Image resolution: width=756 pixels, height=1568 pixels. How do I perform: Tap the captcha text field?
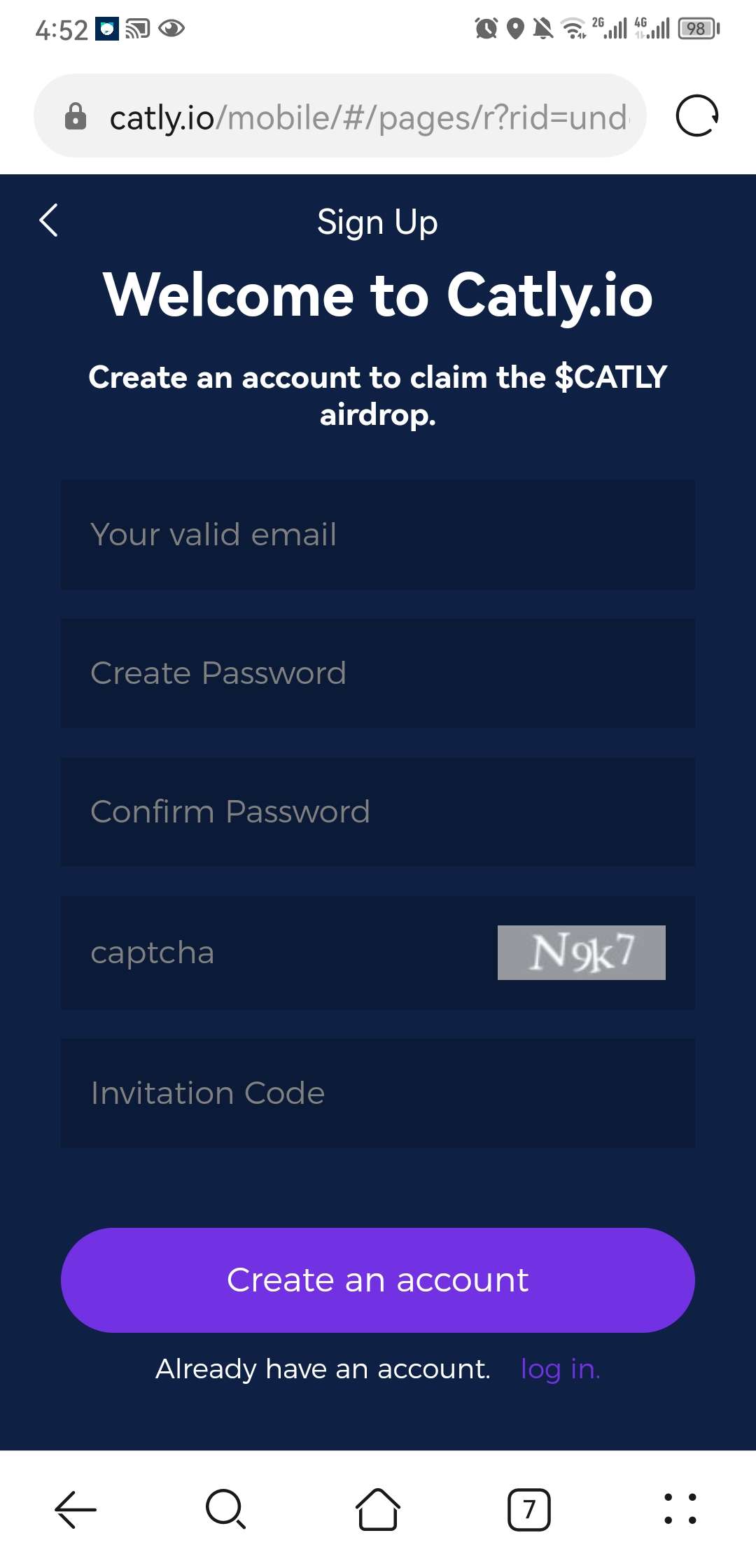coord(280,953)
